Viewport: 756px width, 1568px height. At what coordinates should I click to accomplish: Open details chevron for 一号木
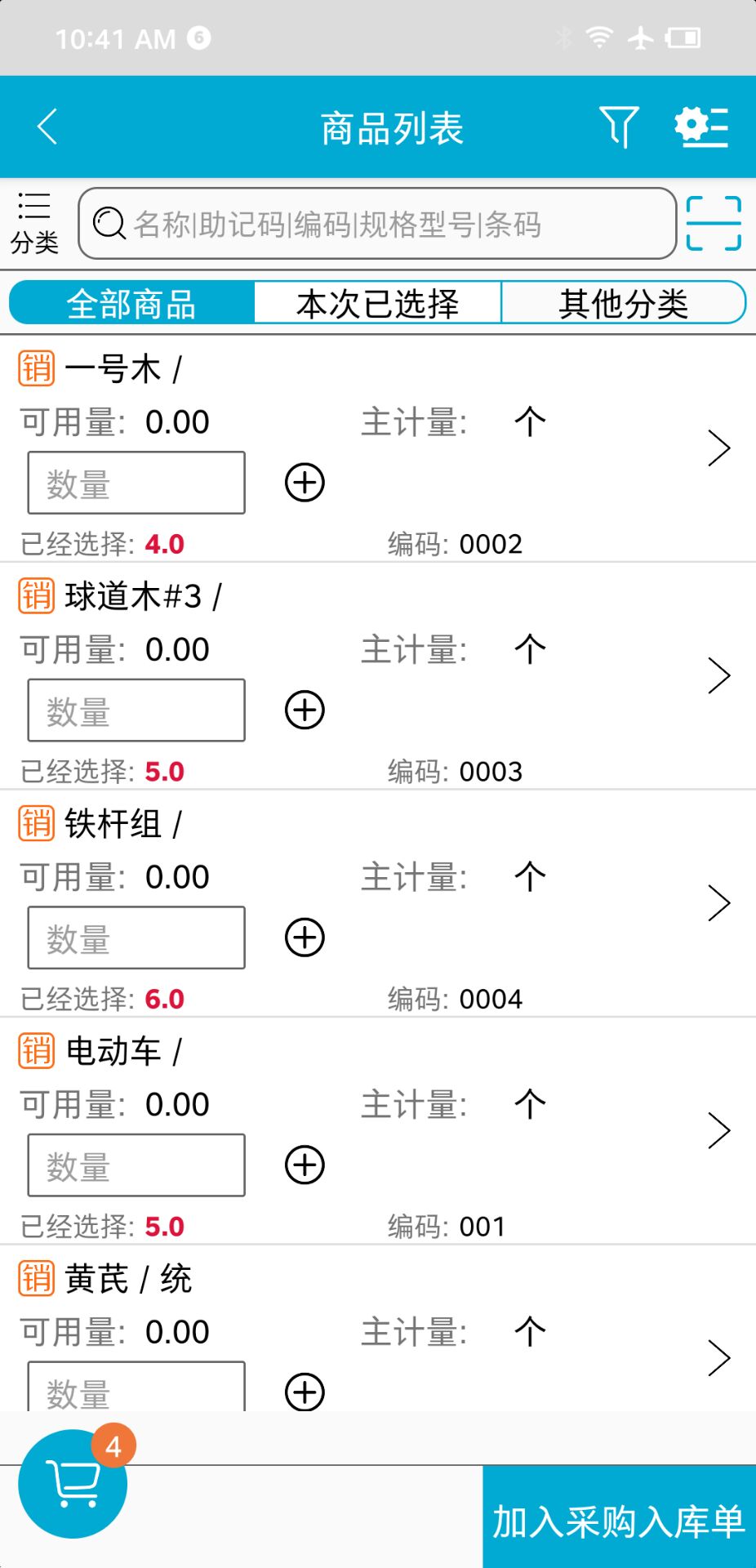[718, 448]
